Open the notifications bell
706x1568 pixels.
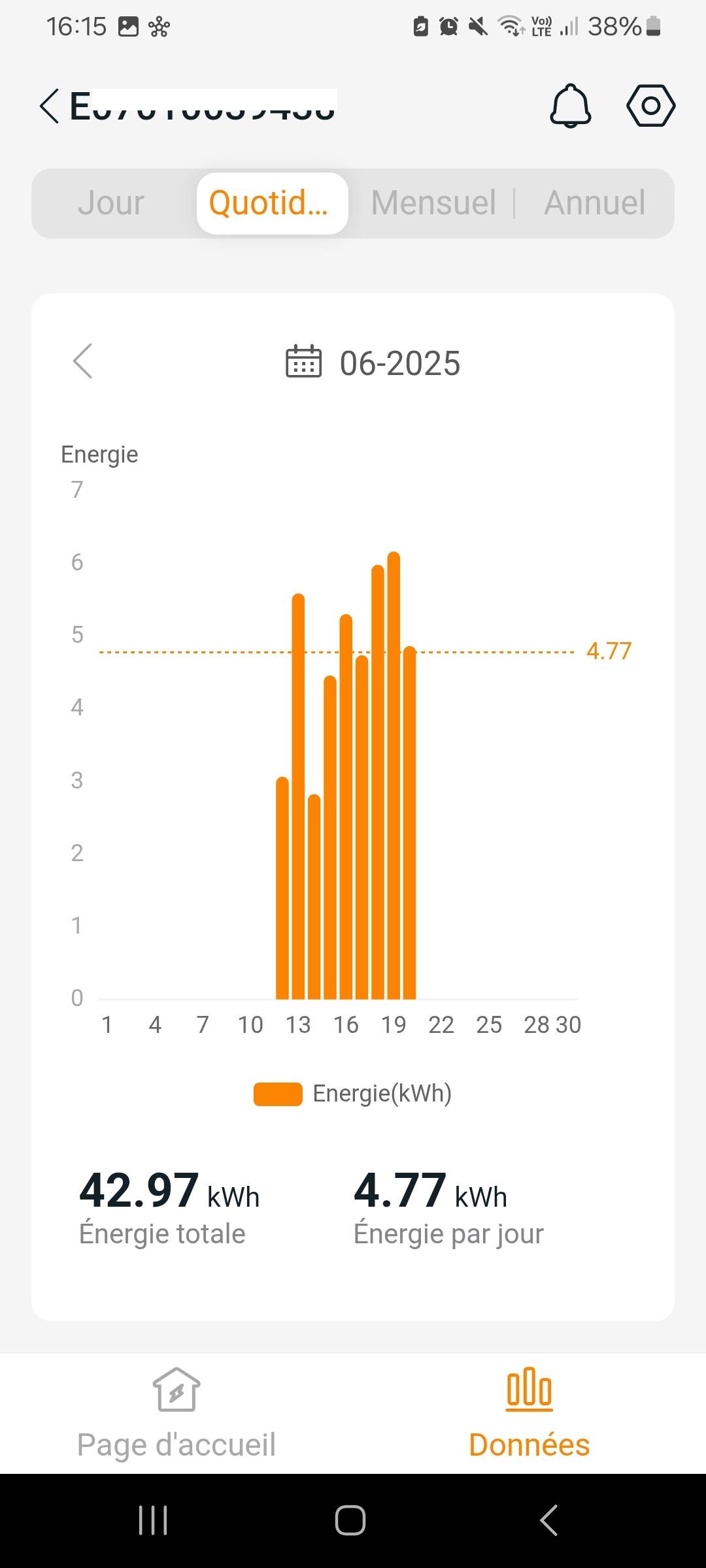click(570, 106)
